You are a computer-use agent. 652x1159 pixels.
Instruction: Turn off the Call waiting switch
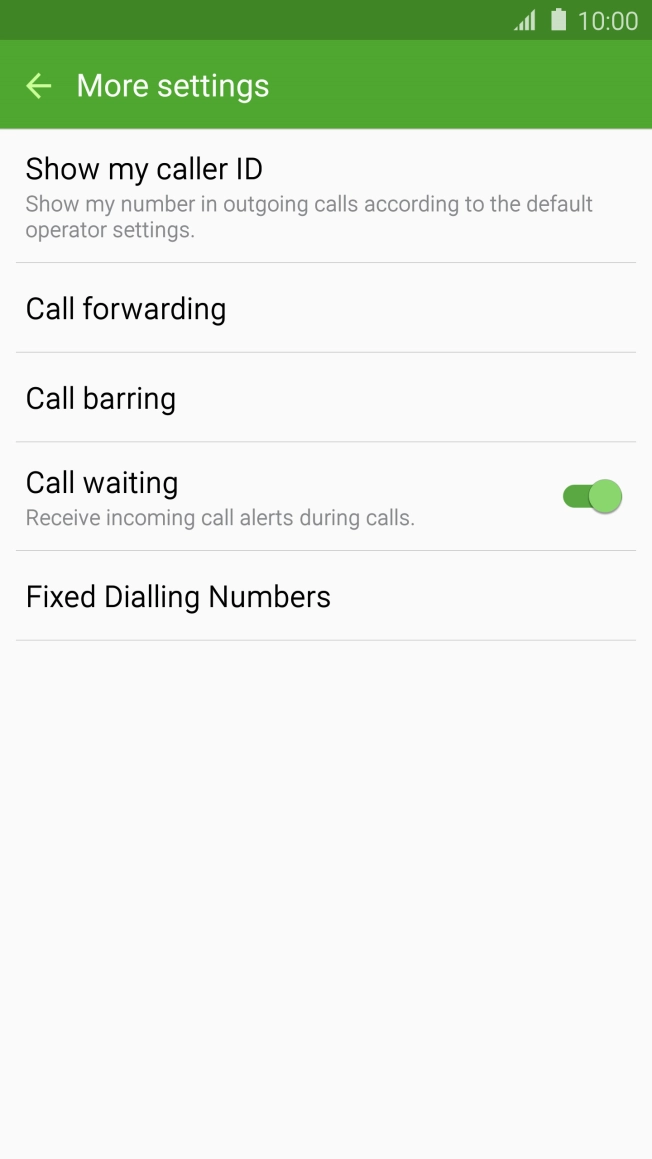(x=592, y=496)
